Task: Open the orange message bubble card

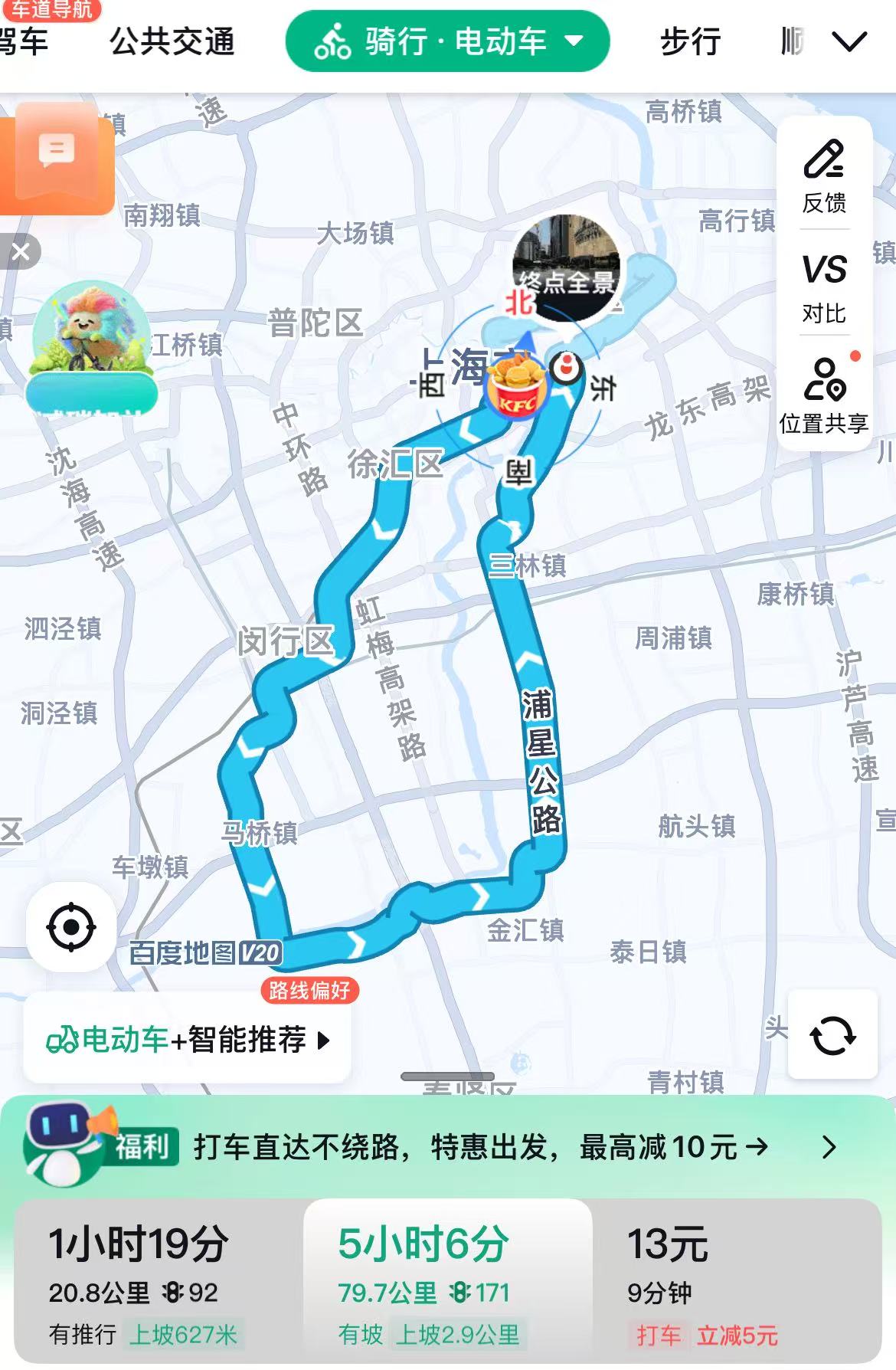Action: 57,157
